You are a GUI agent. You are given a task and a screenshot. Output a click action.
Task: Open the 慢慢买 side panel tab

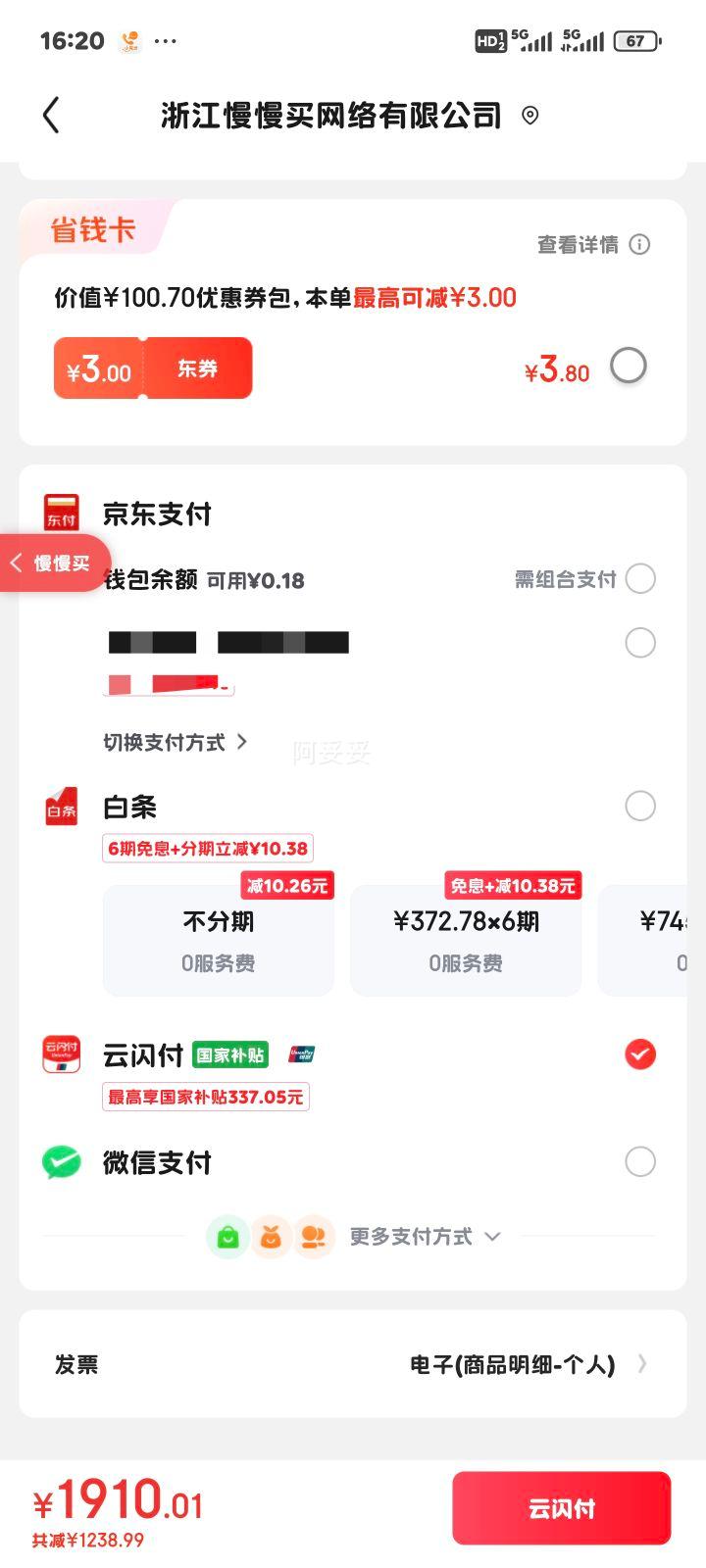tap(49, 563)
